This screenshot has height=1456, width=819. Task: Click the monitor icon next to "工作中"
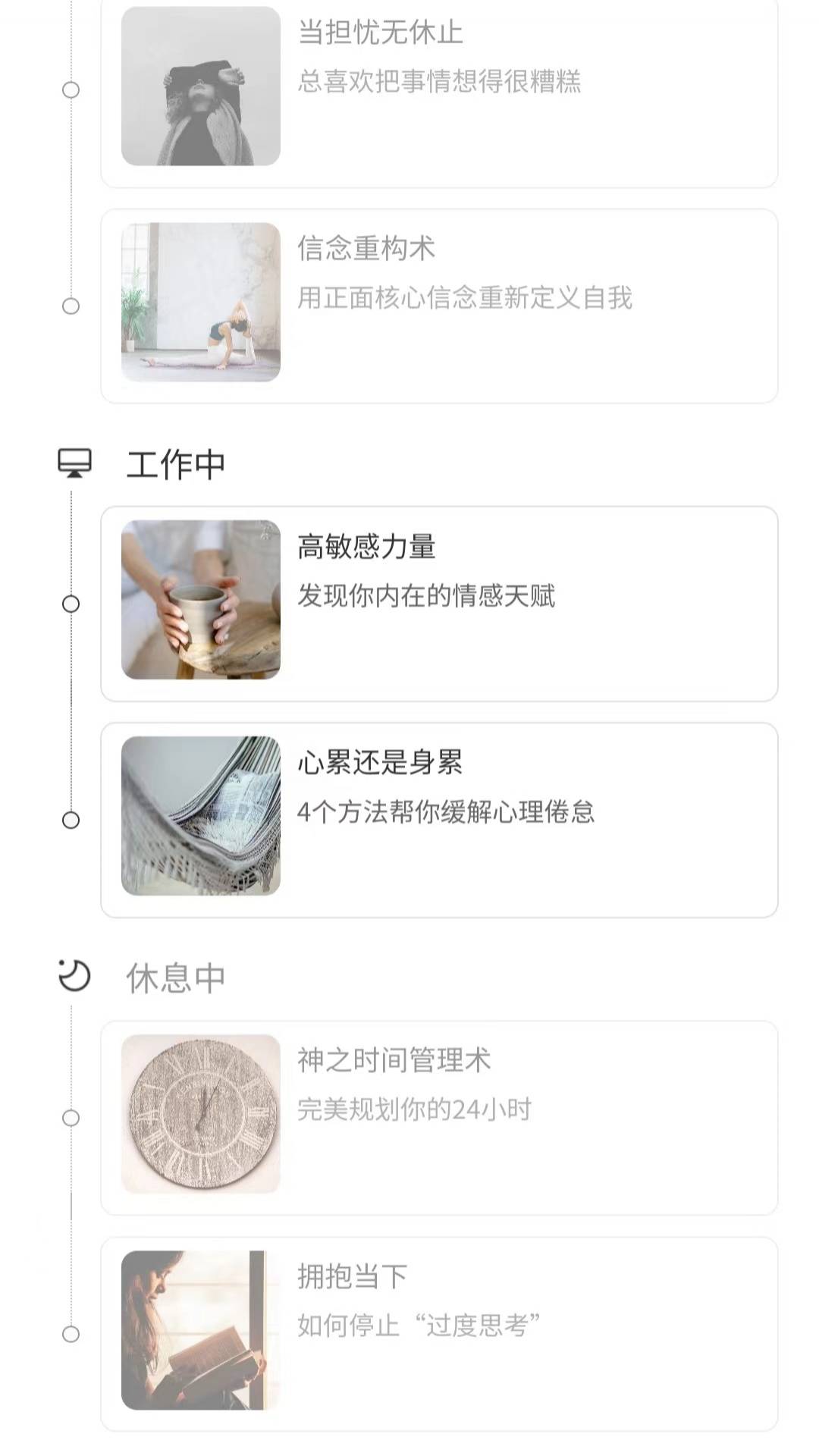(x=73, y=461)
